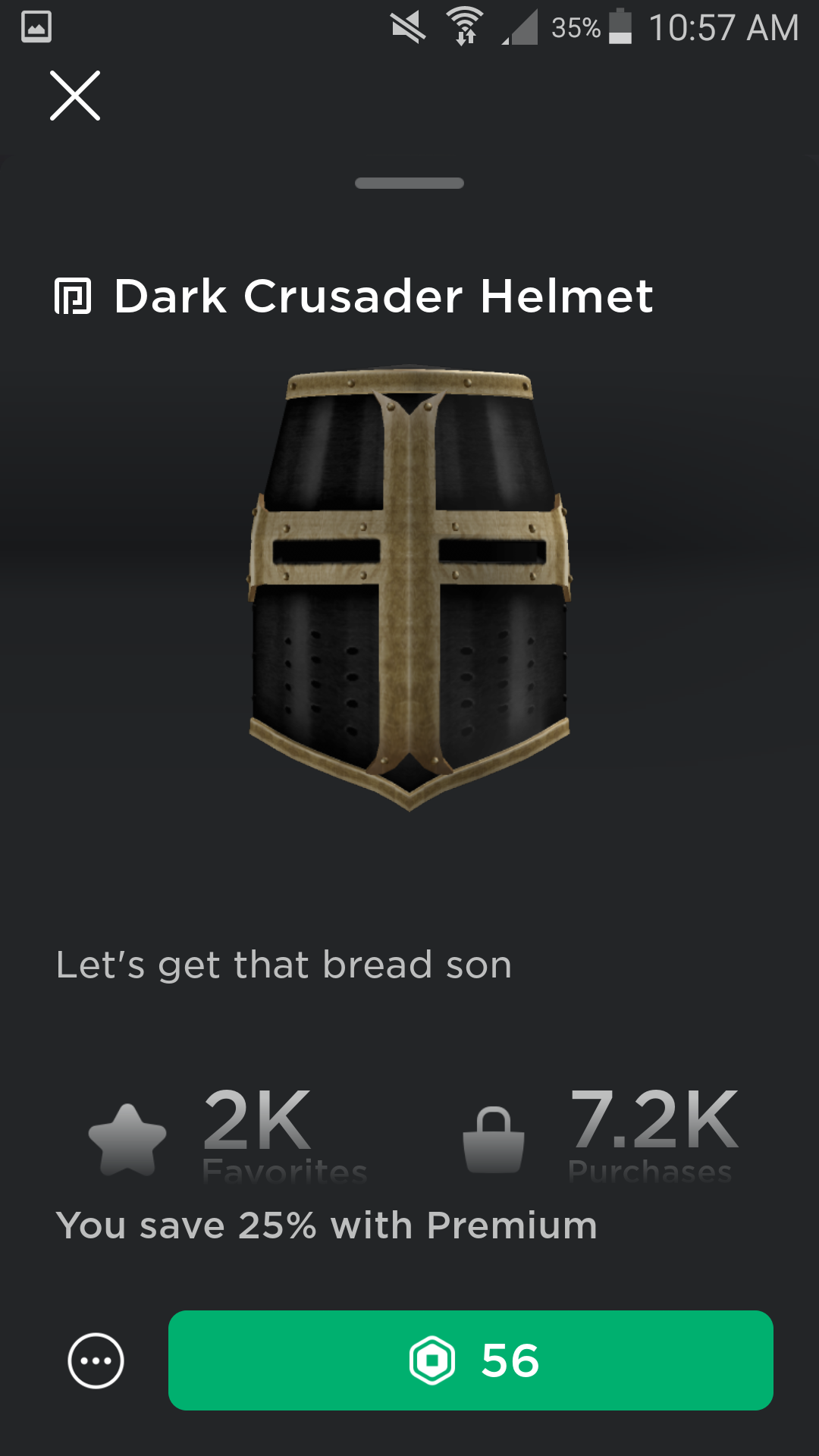Tap the sheet drag handle

coord(409,183)
